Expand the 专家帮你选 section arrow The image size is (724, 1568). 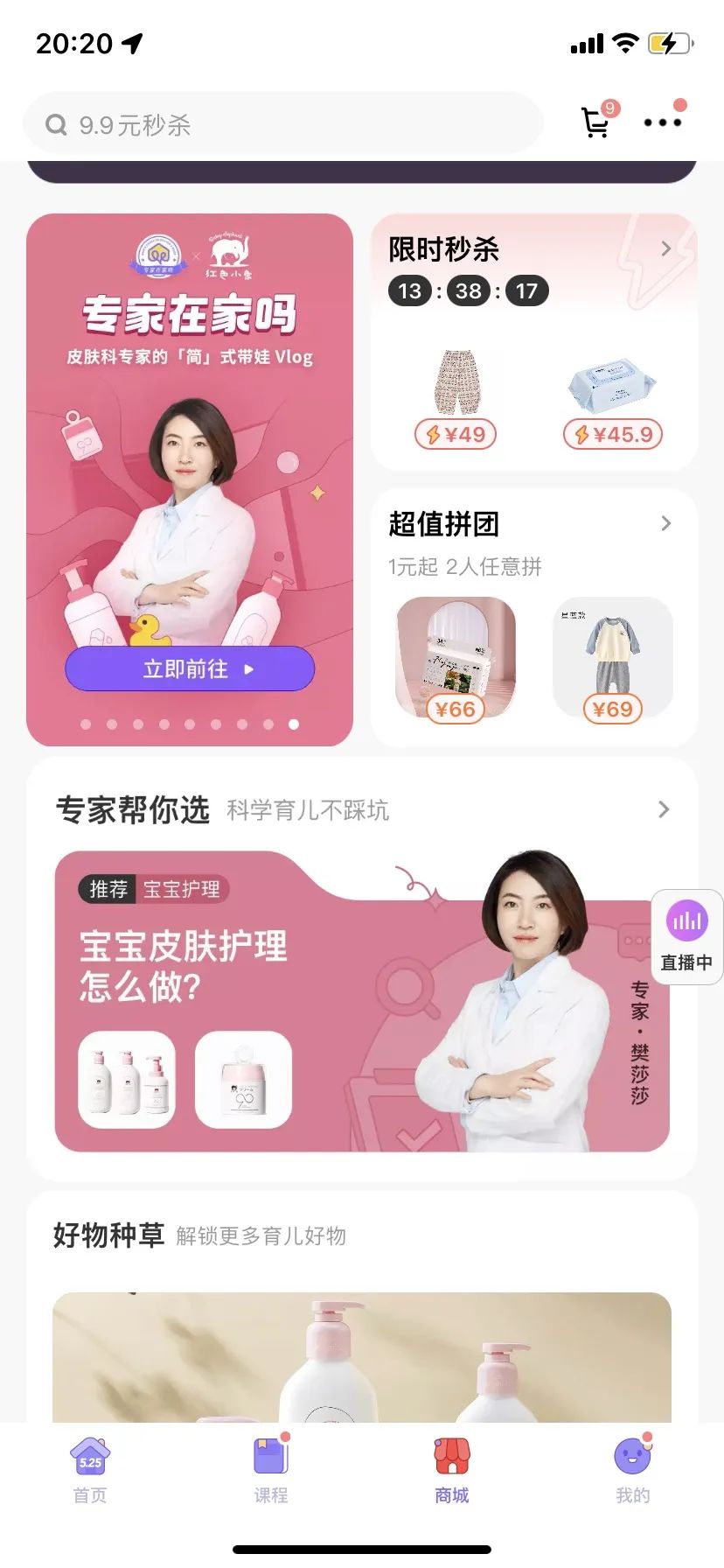click(x=663, y=809)
